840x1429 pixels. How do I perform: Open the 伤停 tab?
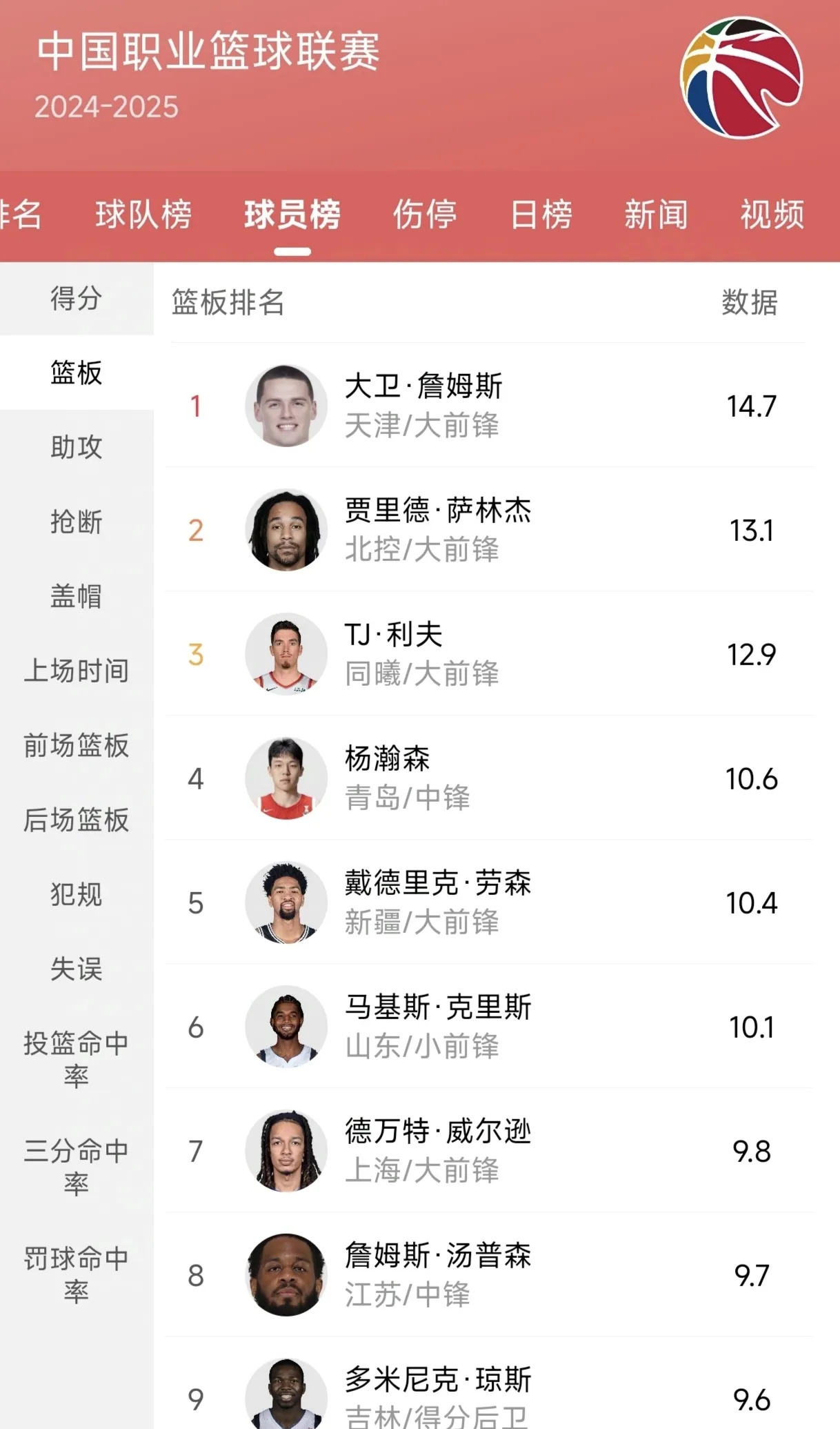click(x=425, y=215)
